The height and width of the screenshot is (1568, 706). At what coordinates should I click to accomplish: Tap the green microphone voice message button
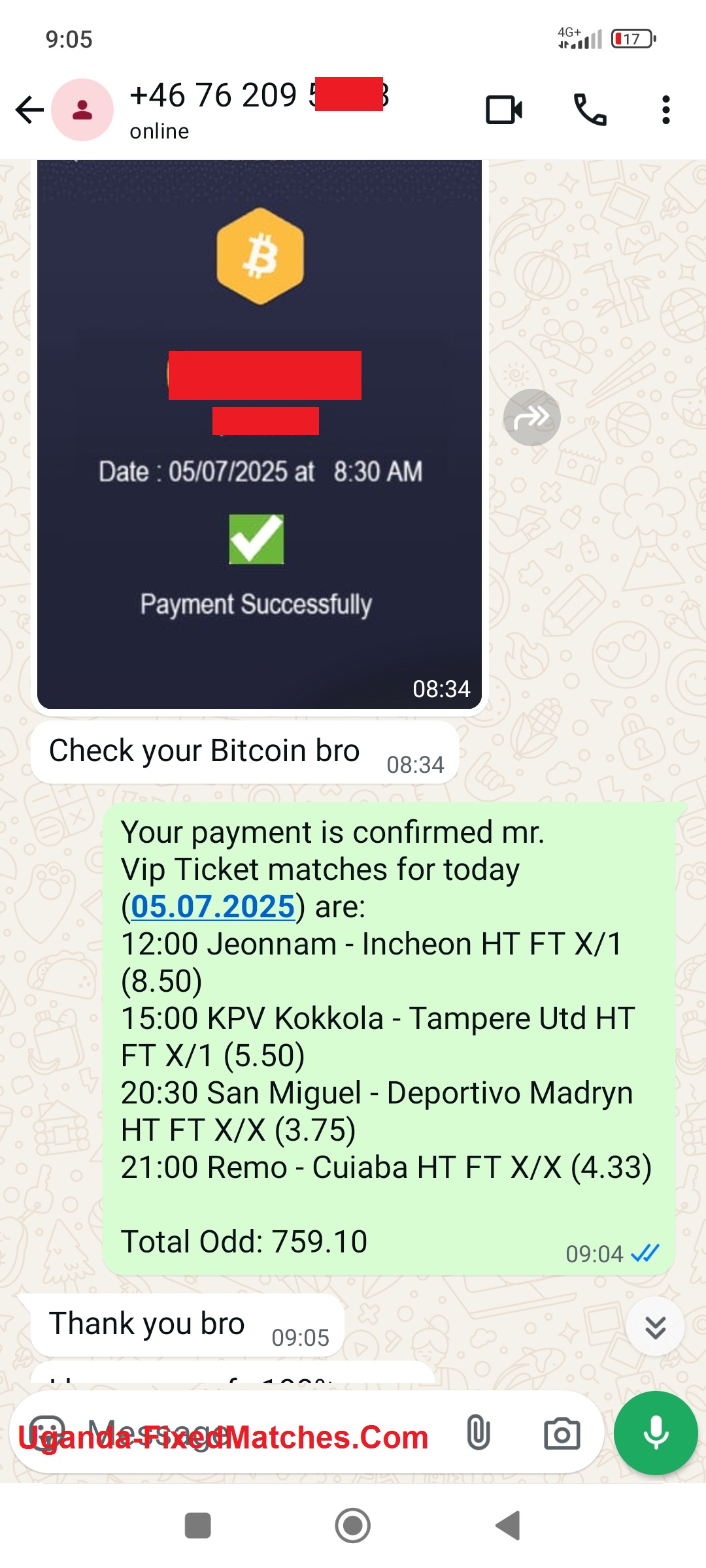(656, 1433)
